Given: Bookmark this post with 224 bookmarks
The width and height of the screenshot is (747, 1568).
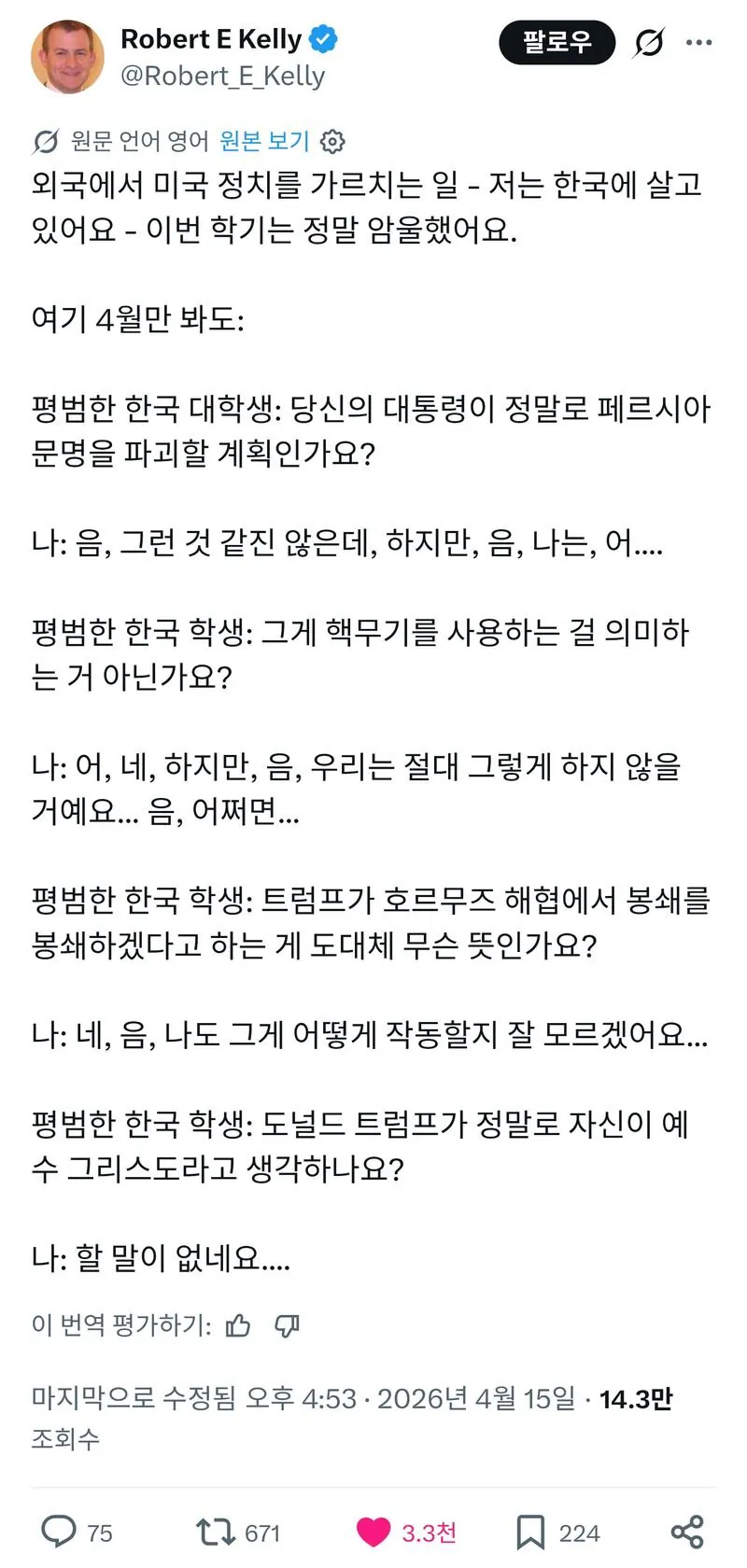Looking at the screenshot, I should pyautogui.click(x=530, y=1532).
